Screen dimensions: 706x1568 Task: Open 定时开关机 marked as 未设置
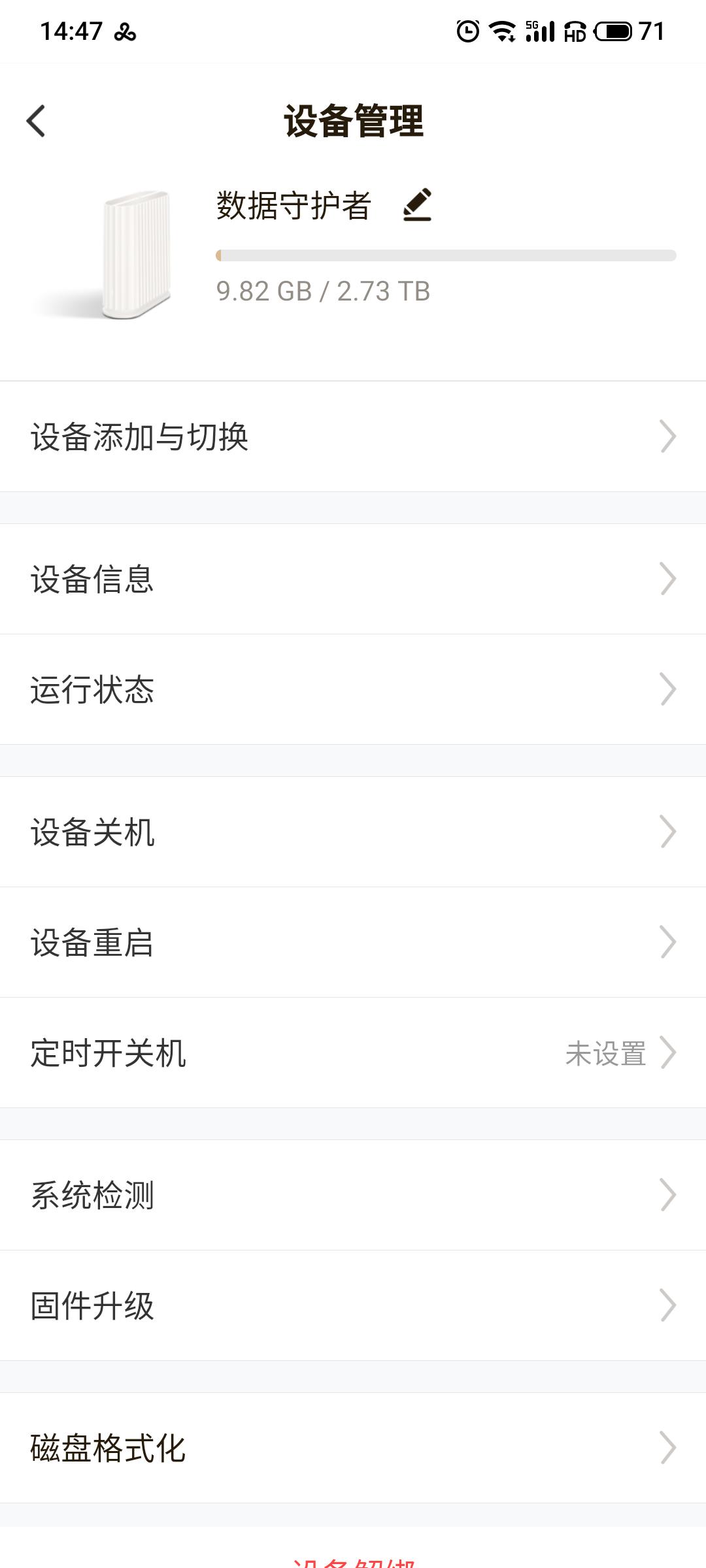click(353, 1053)
